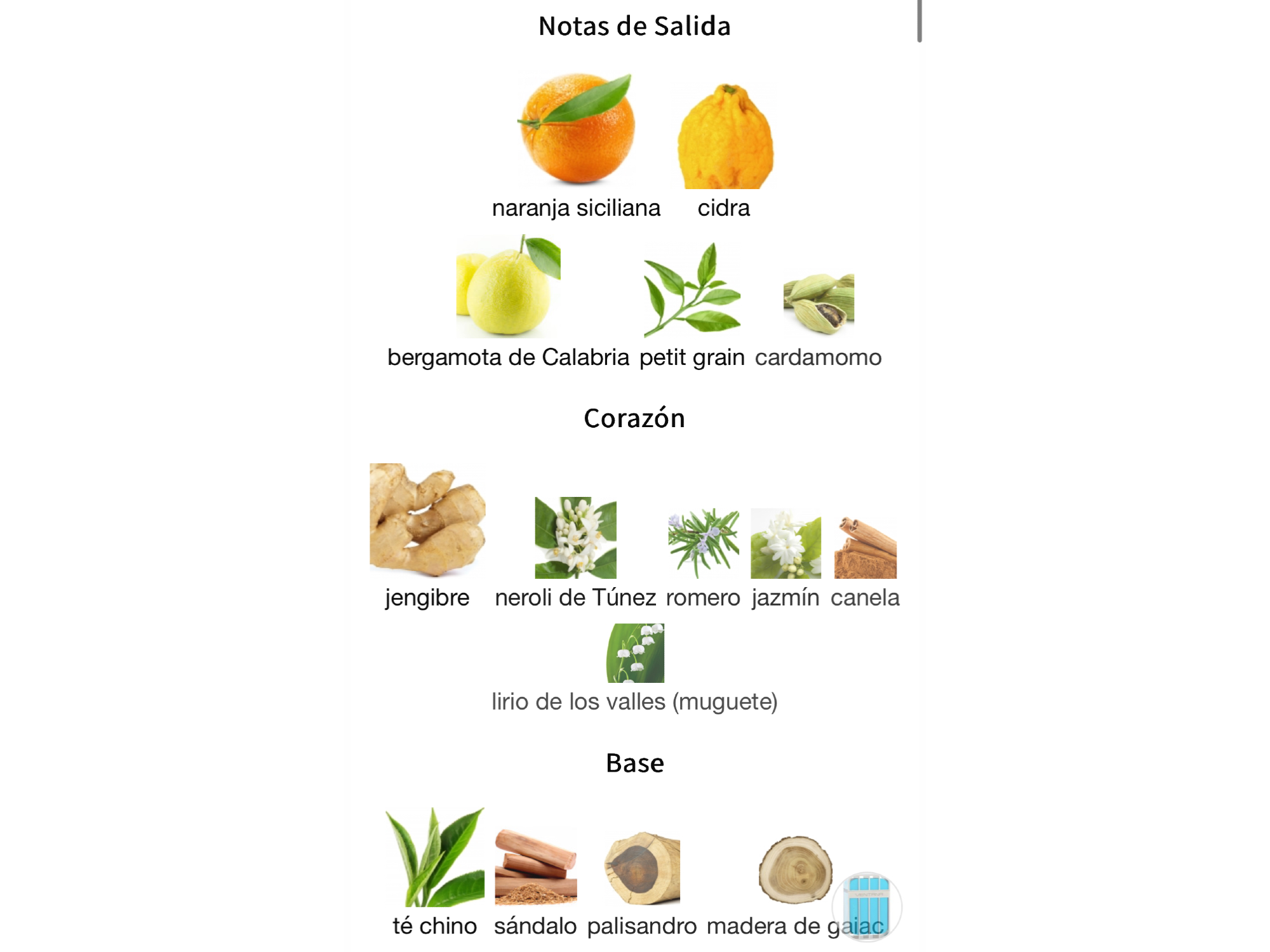Open the romero note
The width and height of the screenshot is (1270, 952).
click(703, 544)
